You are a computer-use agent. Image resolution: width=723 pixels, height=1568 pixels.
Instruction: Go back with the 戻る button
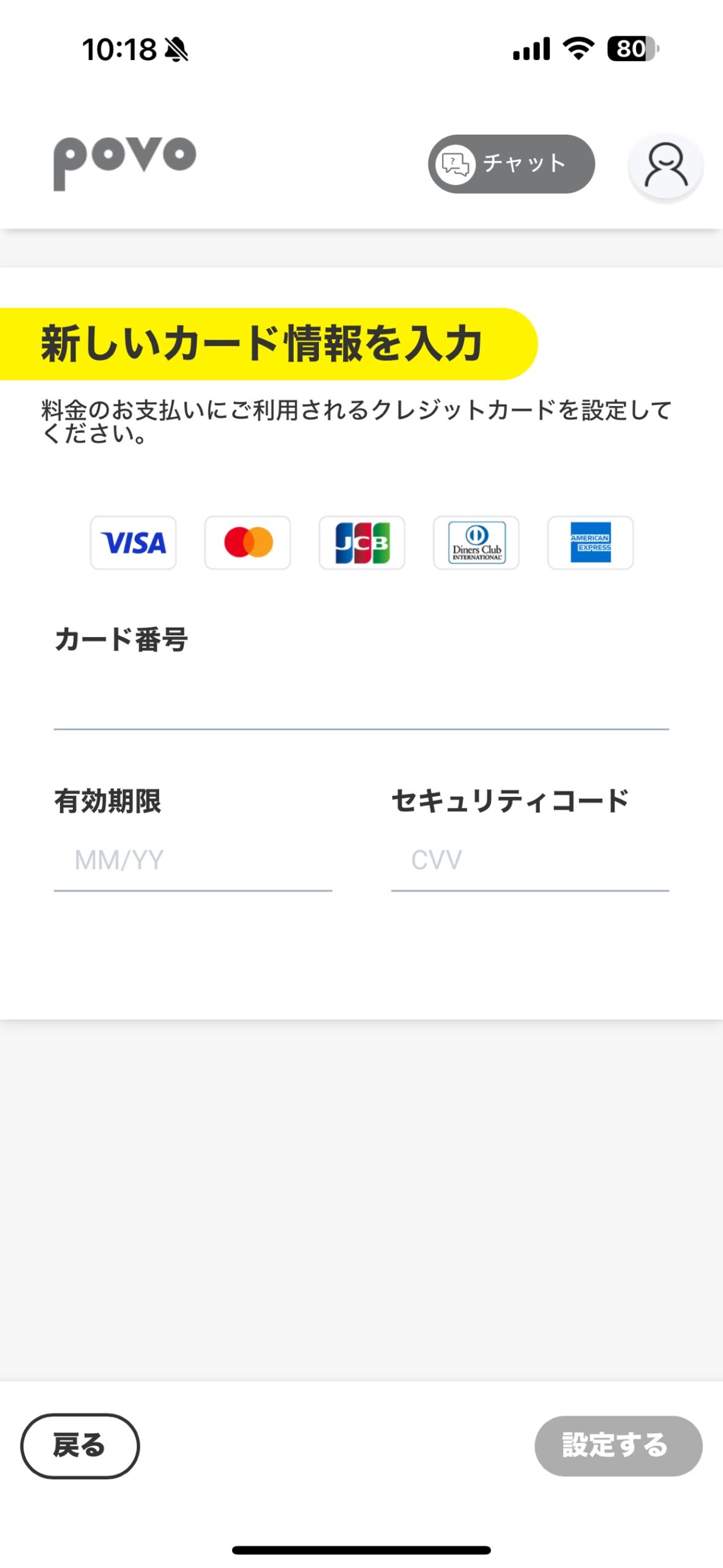(x=80, y=1445)
